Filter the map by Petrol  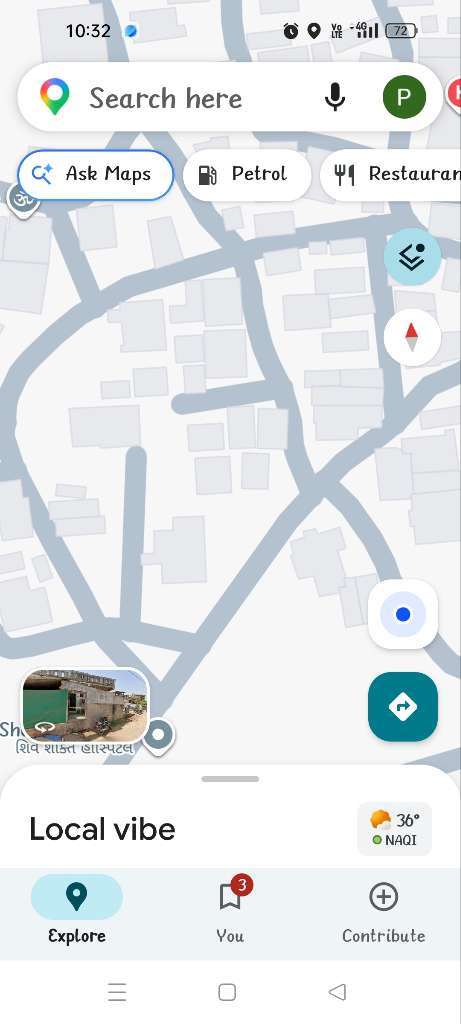[x=247, y=174]
